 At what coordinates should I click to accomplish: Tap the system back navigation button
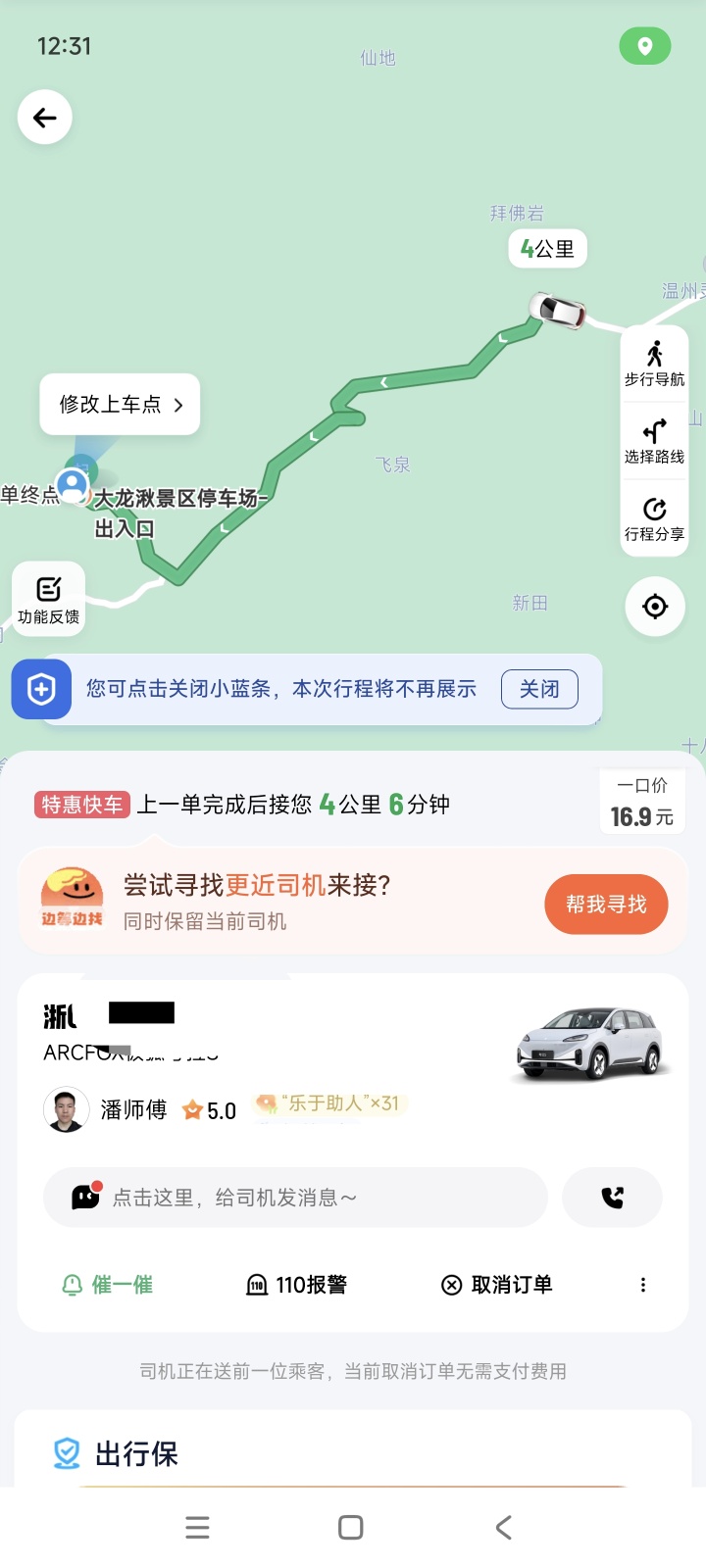pyautogui.click(x=504, y=1527)
